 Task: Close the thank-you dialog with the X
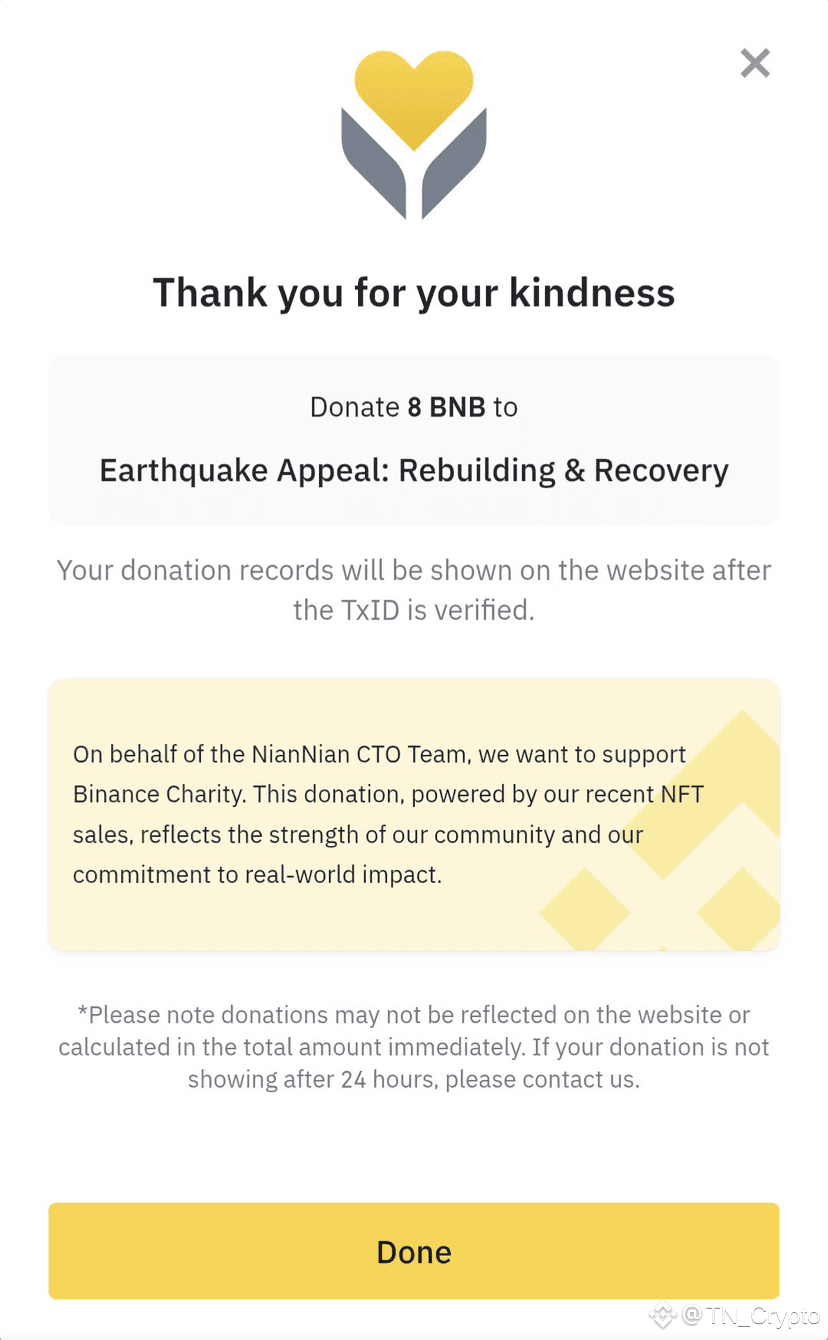pos(755,63)
